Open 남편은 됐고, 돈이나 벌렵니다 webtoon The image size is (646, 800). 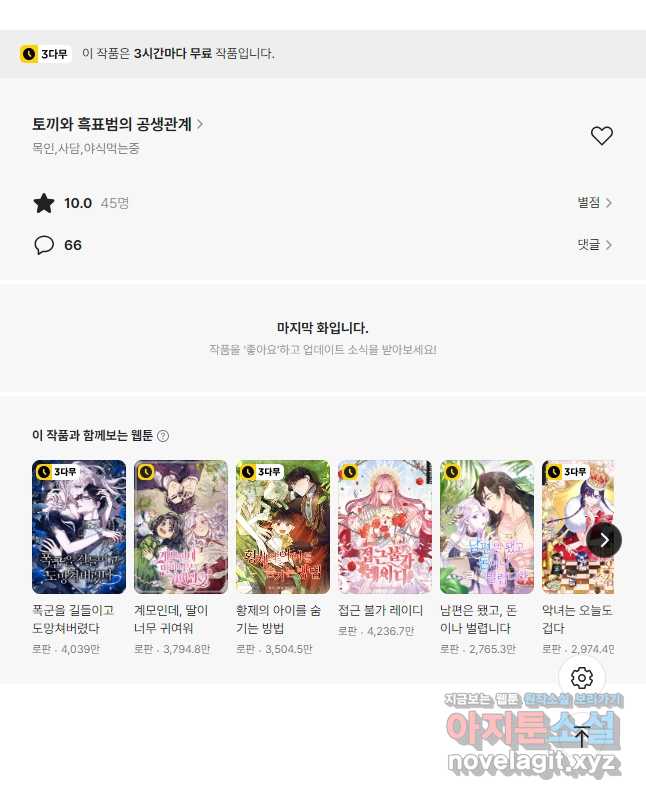pos(487,527)
